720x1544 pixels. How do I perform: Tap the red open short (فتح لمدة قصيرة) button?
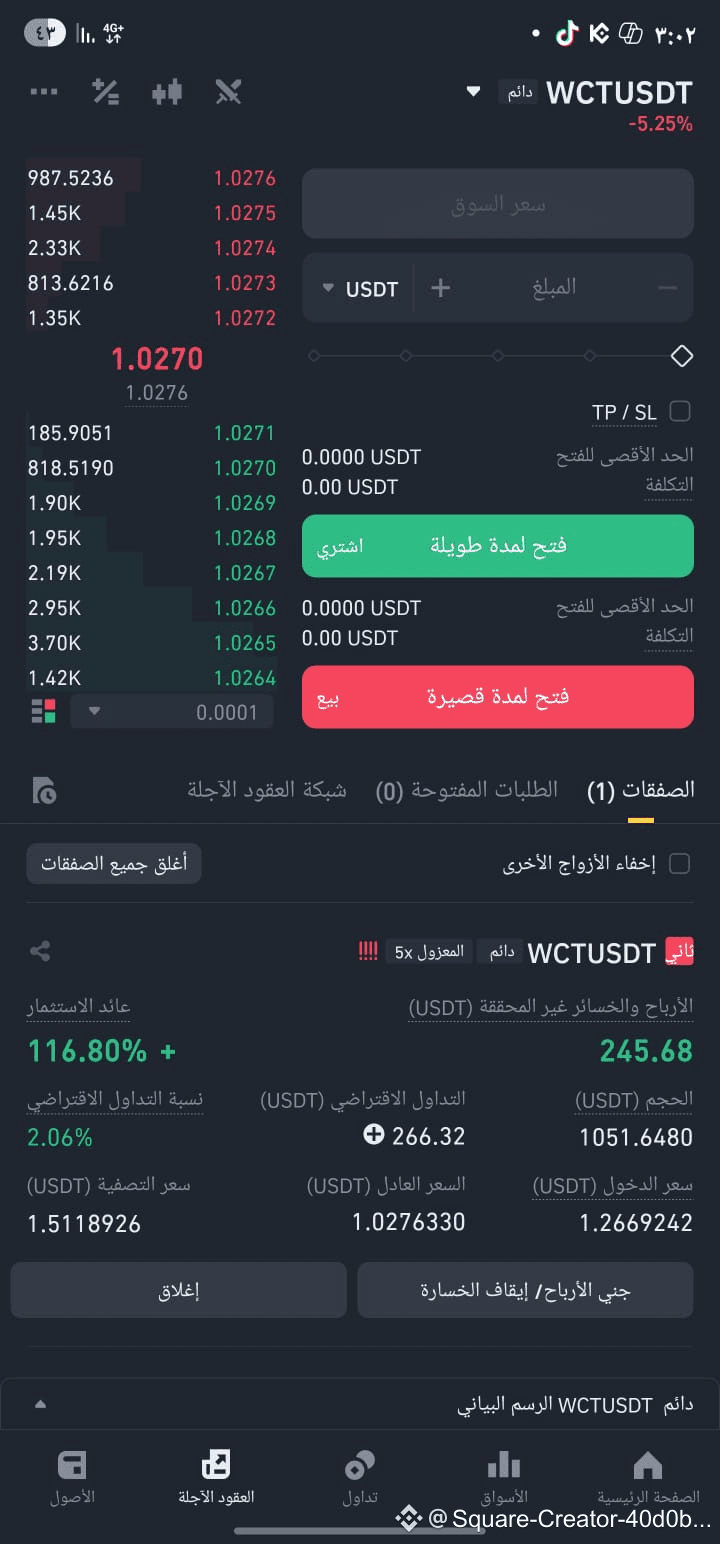[x=498, y=697]
